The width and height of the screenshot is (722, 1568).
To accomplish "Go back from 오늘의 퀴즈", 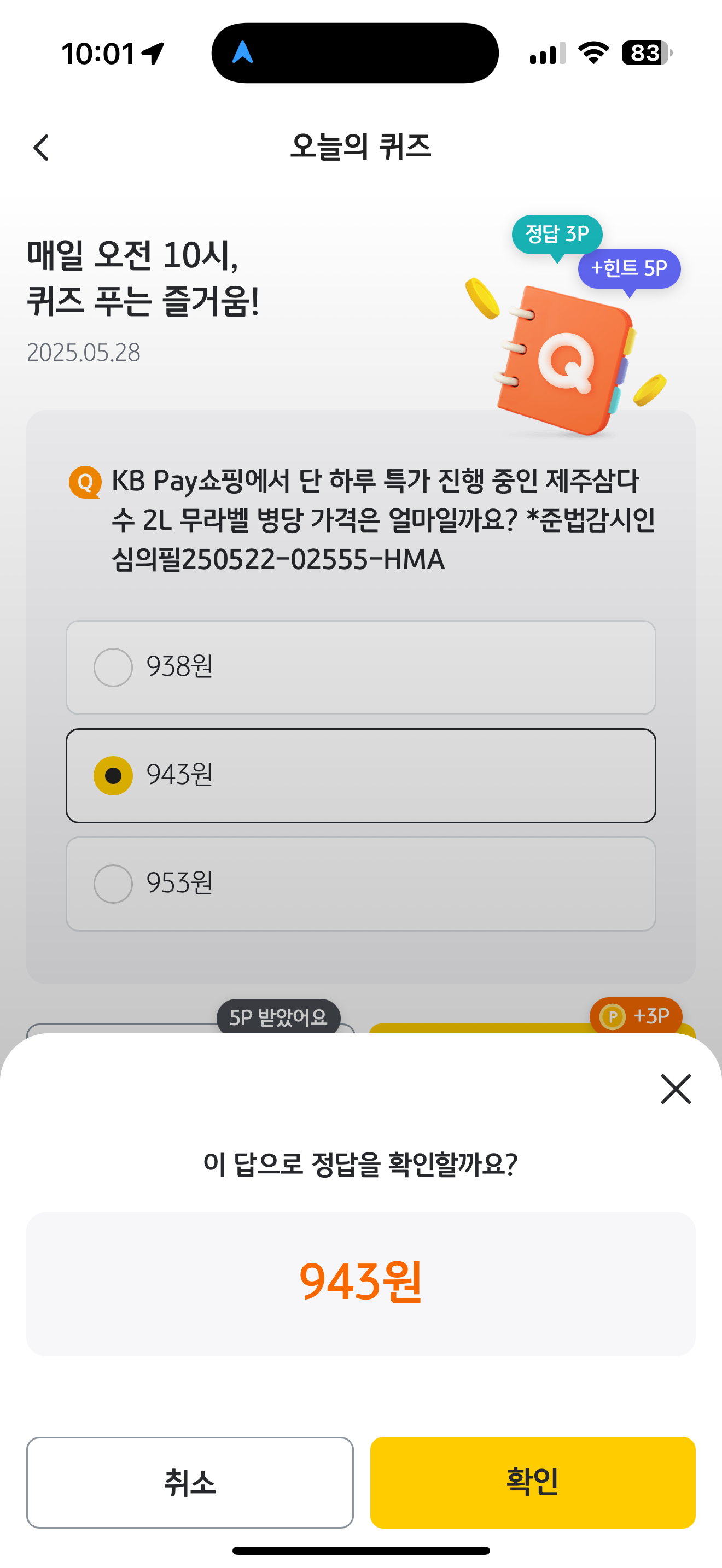I will (42, 147).
